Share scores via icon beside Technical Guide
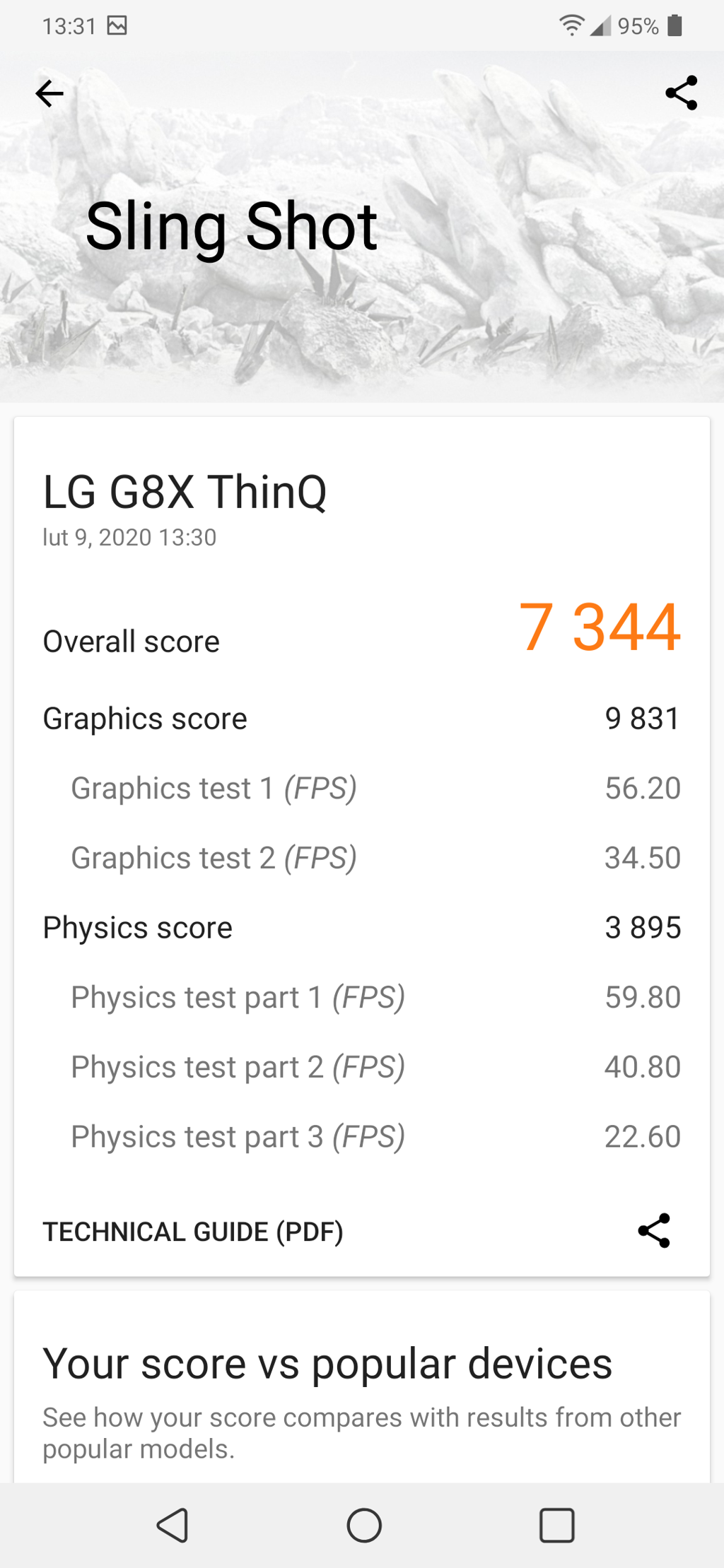Image resolution: width=724 pixels, height=1568 pixels. (x=654, y=1231)
